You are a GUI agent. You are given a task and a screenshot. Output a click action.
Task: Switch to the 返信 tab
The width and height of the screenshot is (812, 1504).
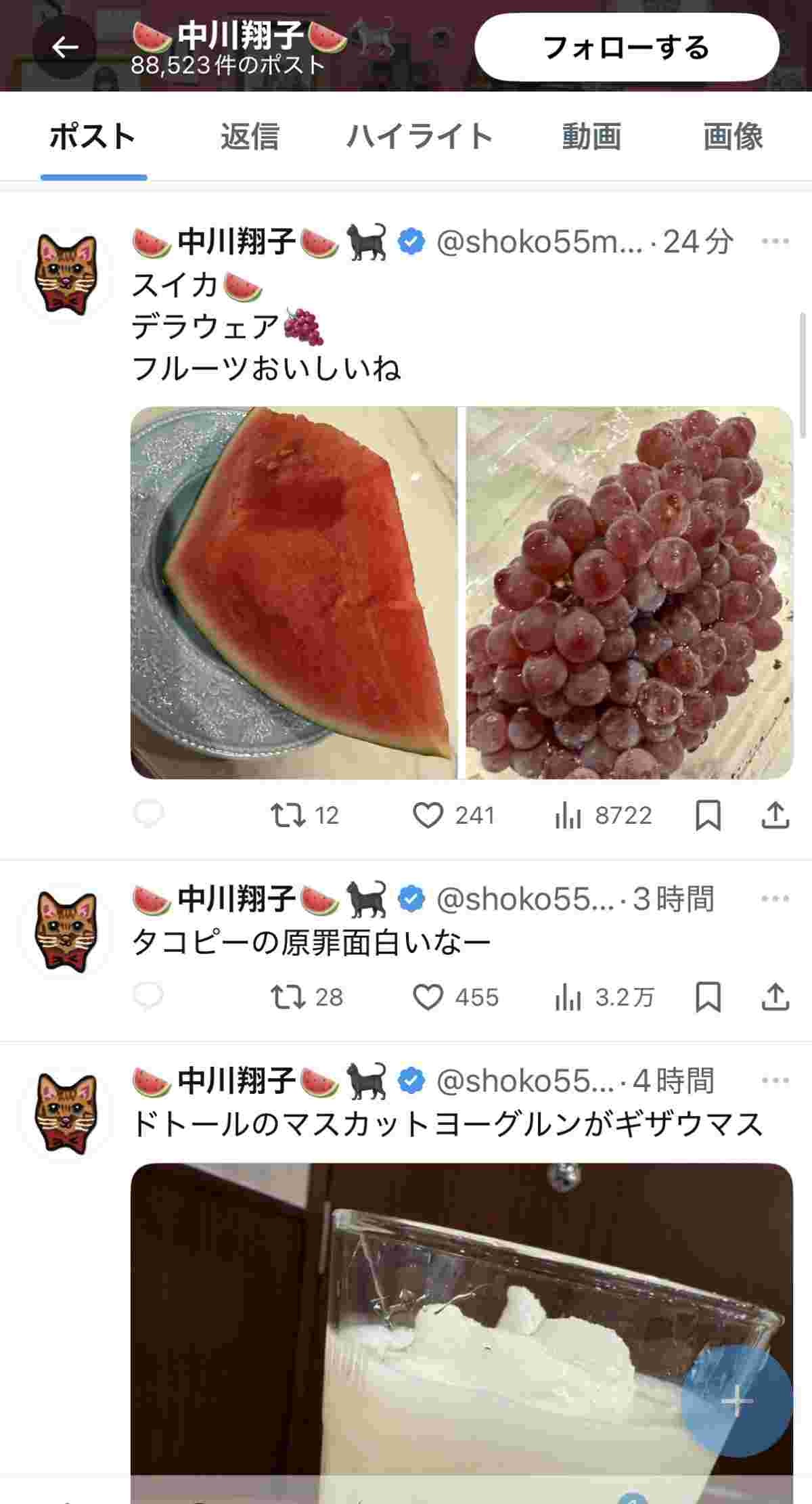pyautogui.click(x=250, y=137)
